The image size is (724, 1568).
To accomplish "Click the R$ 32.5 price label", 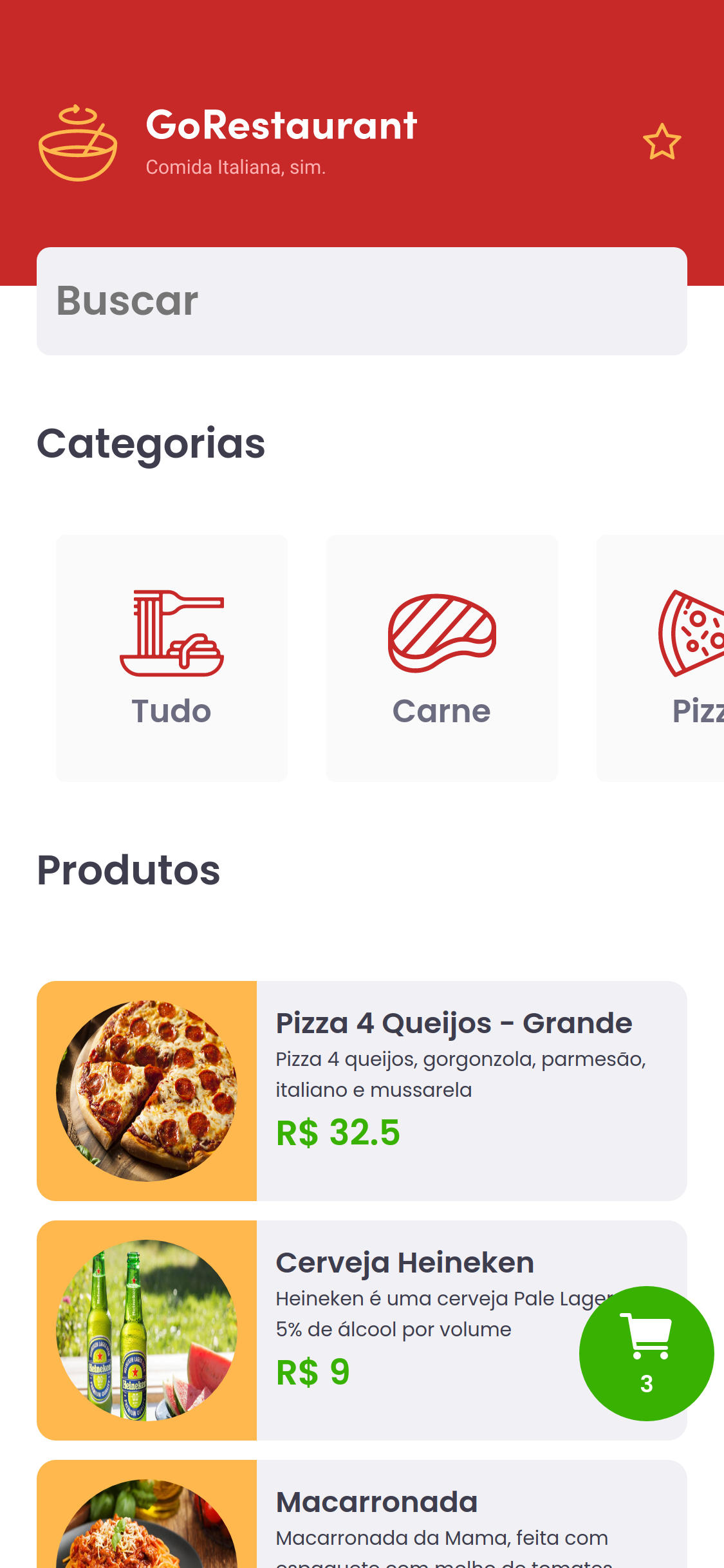I will point(338,1133).
